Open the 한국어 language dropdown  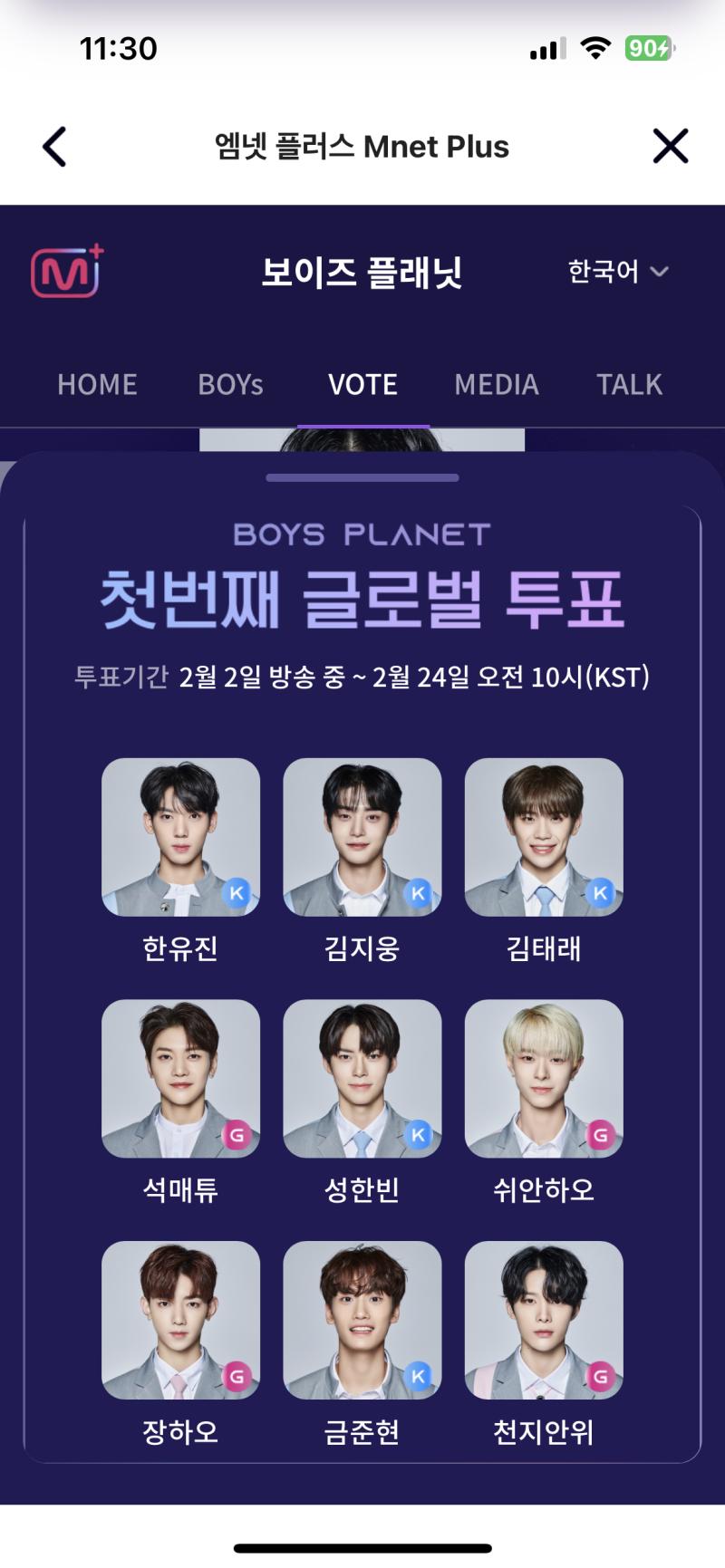[x=618, y=271]
